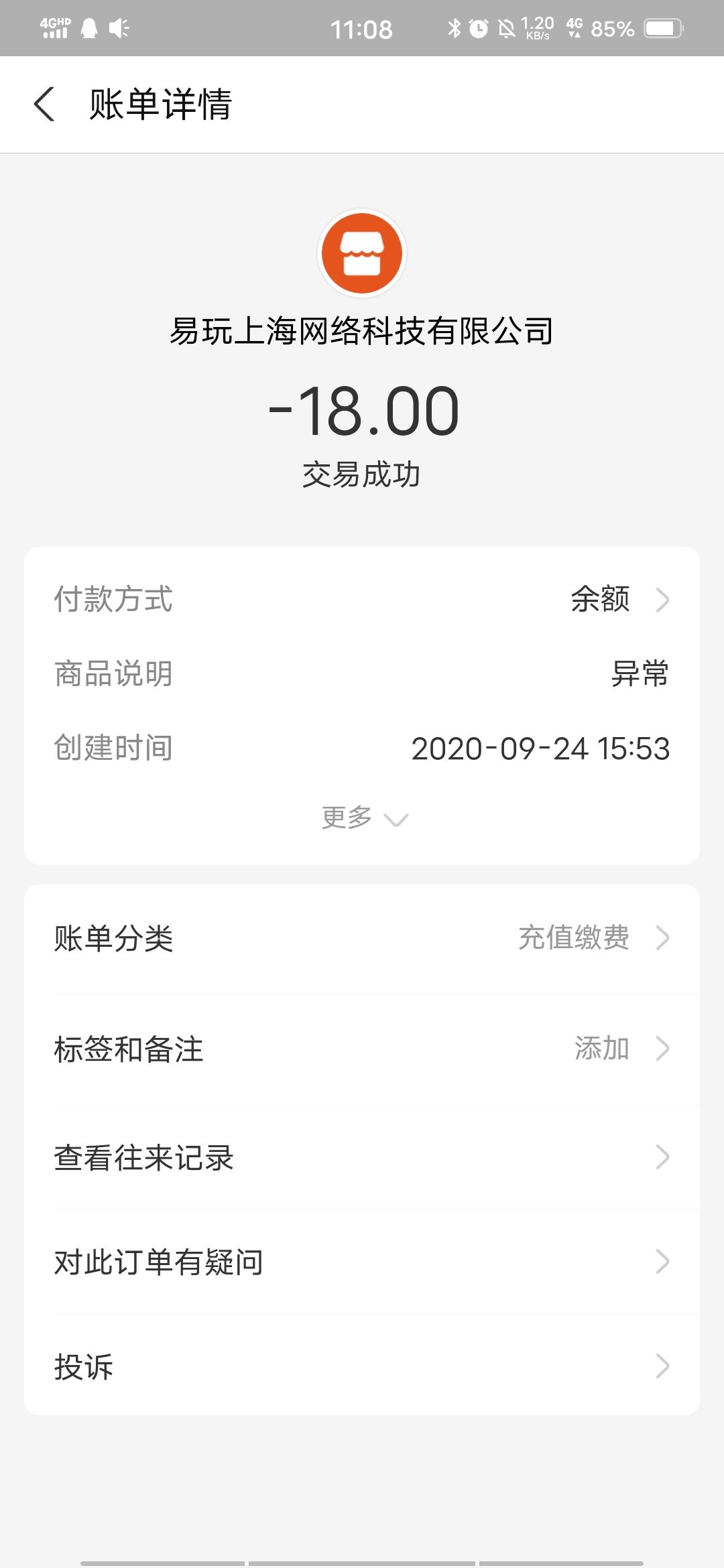Open the merchant 易玩上海网络科技有限公司 icon
The height and width of the screenshot is (1568, 724).
pos(362,253)
